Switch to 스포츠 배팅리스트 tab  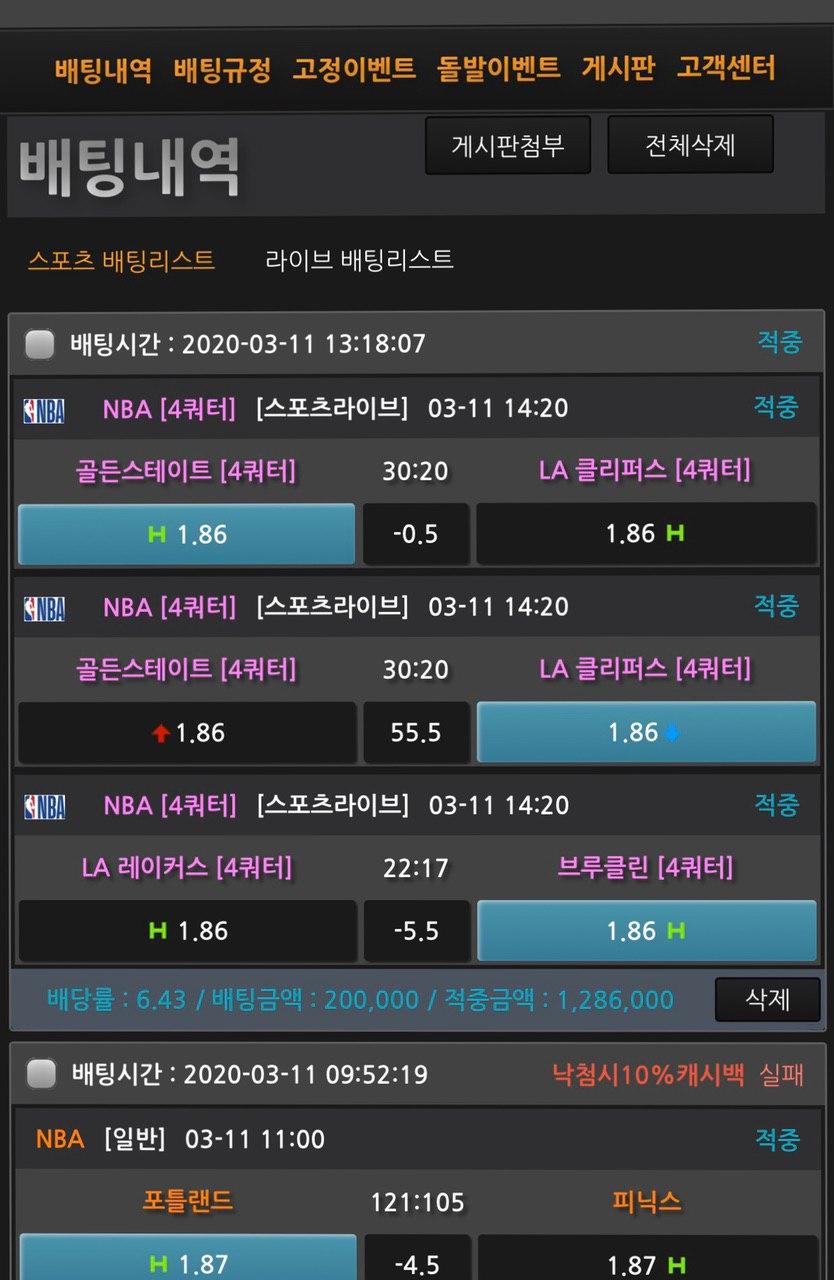[121, 260]
